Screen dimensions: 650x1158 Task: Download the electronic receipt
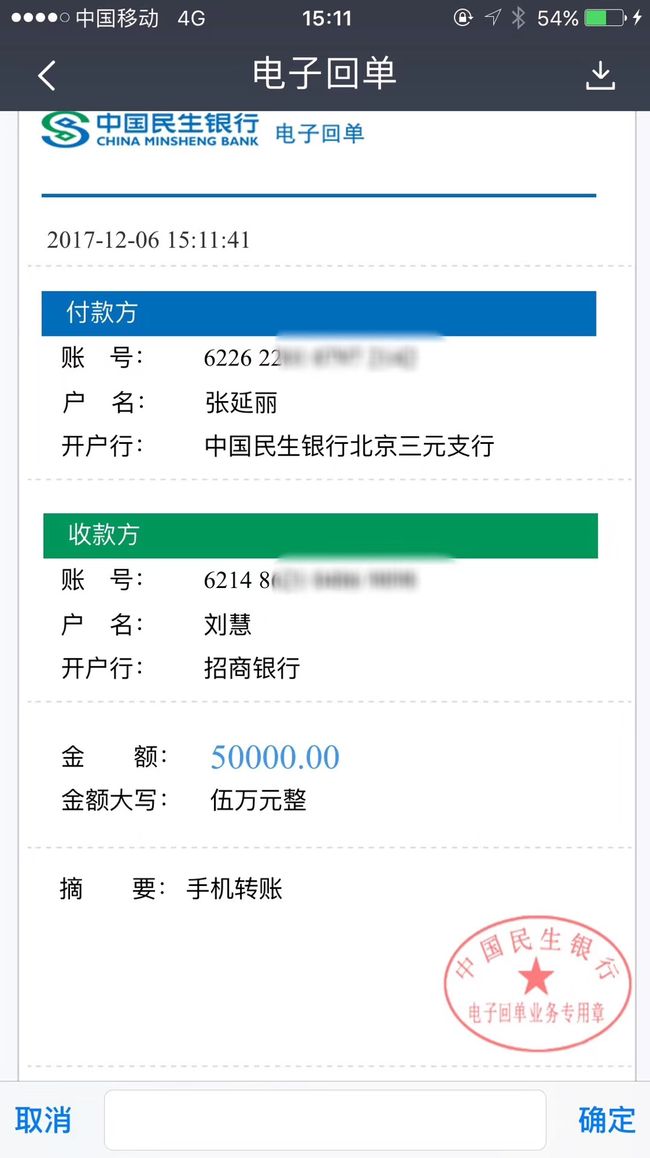click(x=601, y=75)
